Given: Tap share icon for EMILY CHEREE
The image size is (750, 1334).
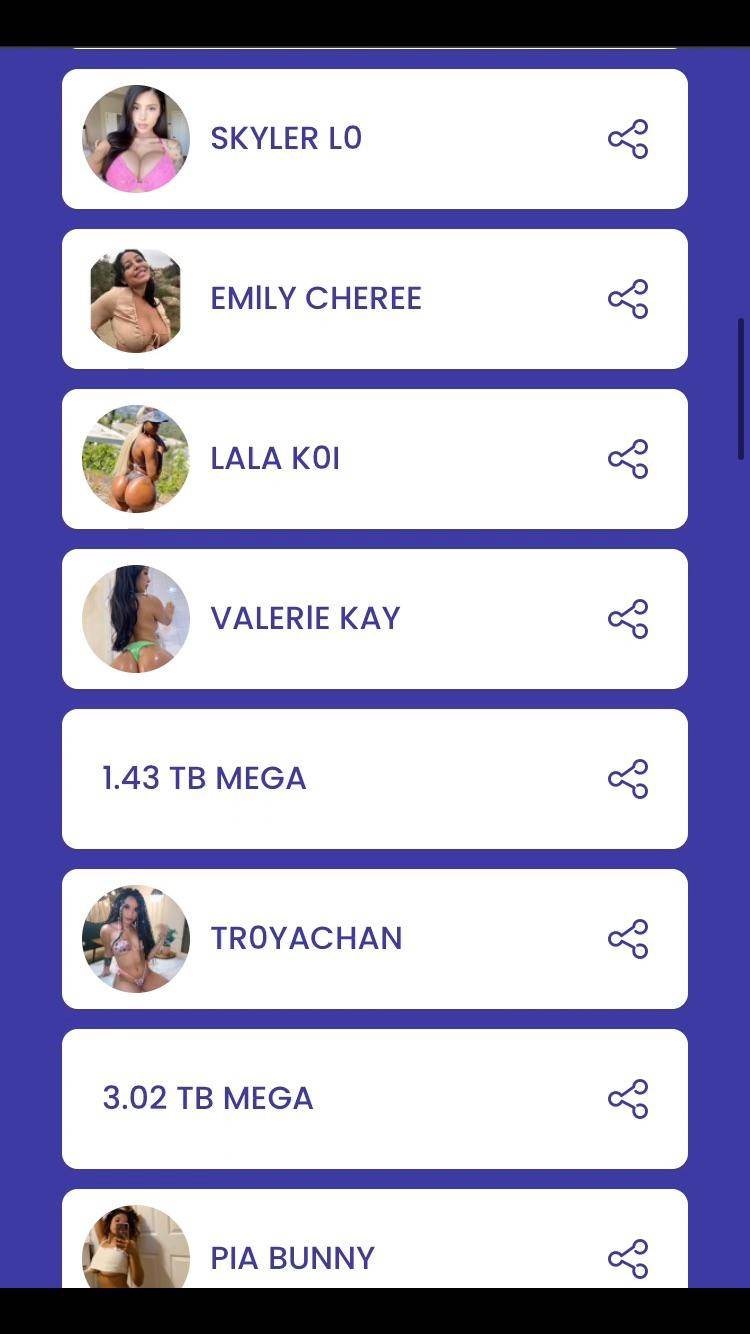Looking at the screenshot, I should tap(628, 299).
